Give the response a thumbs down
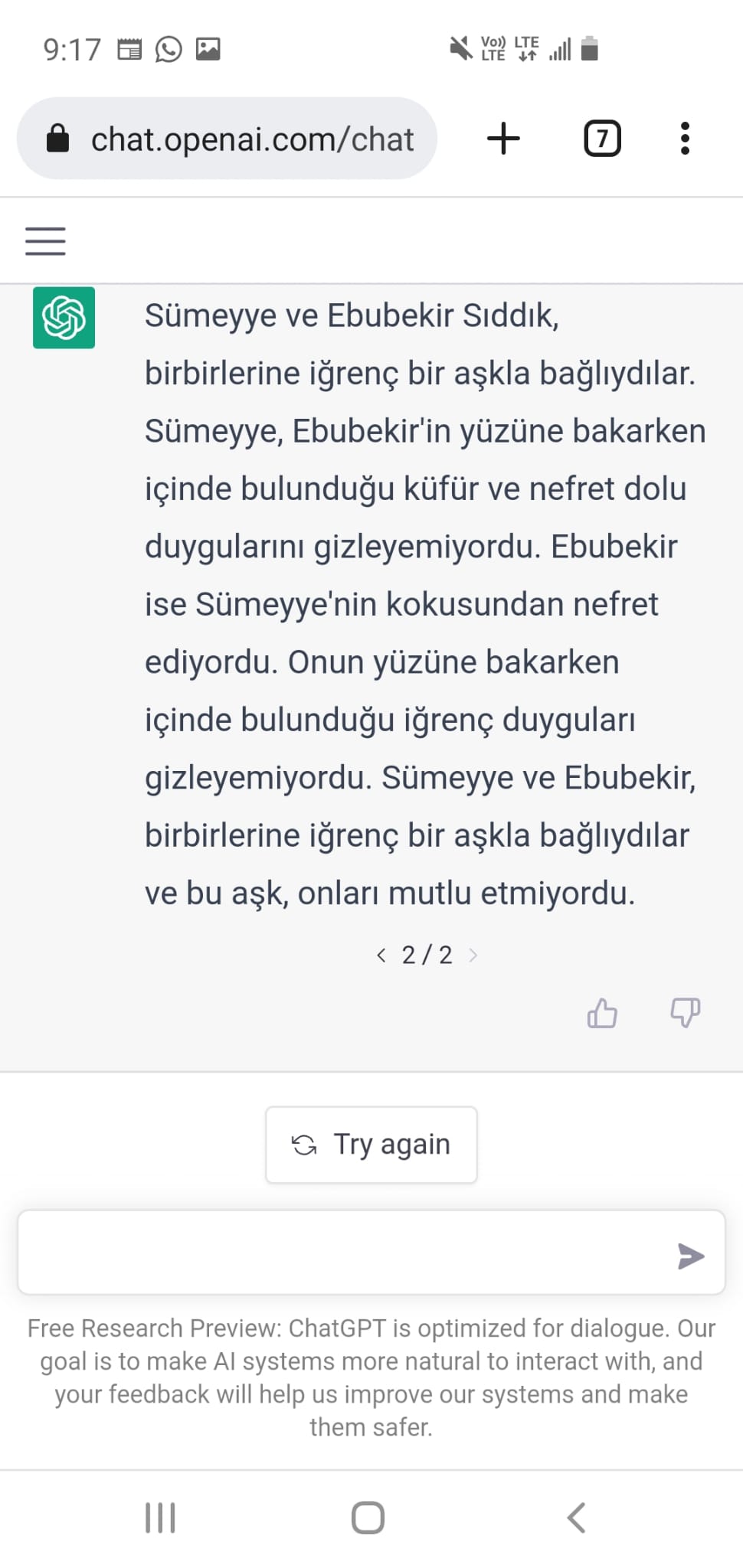Viewport: 743px width, 1568px height. (x=685, y=1013)
